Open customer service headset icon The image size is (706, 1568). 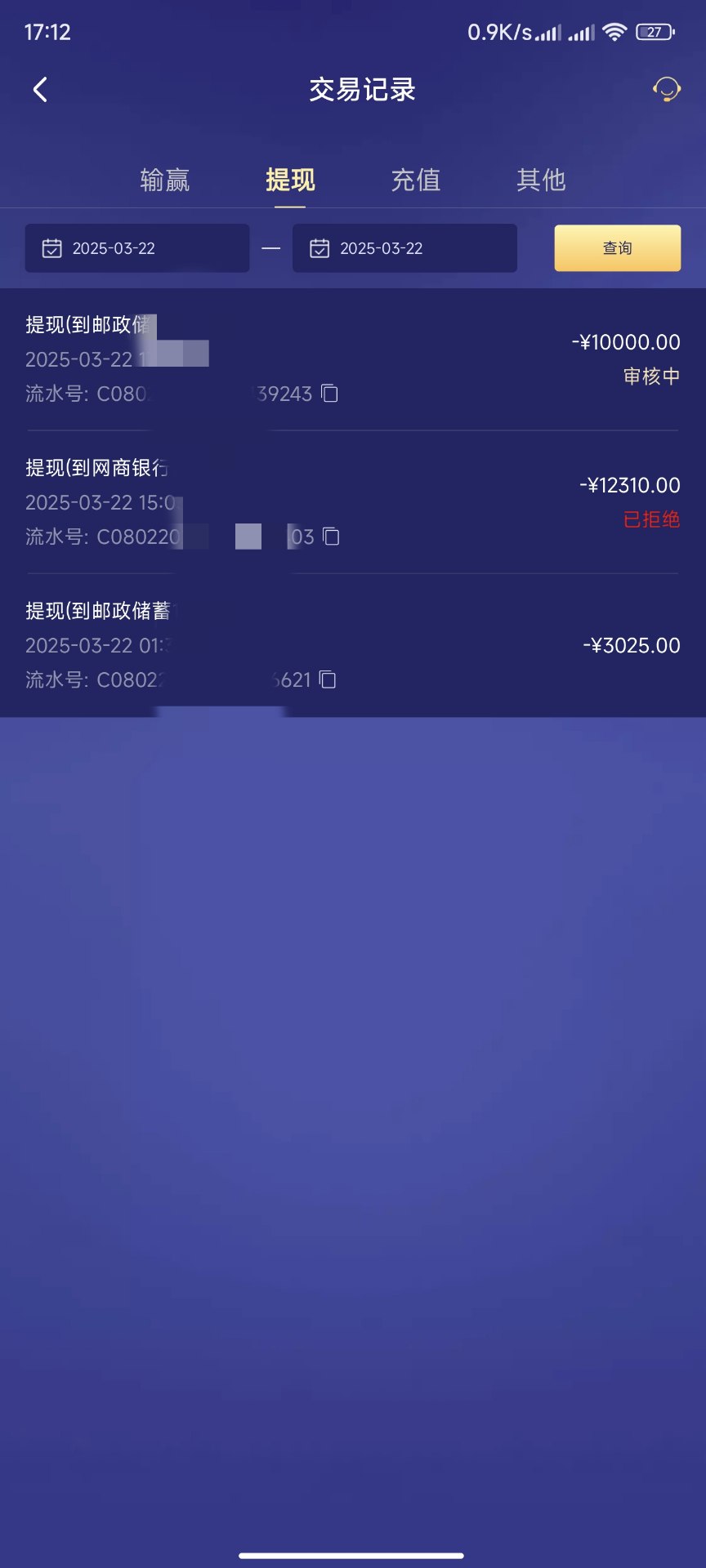(x=667, y=89)
